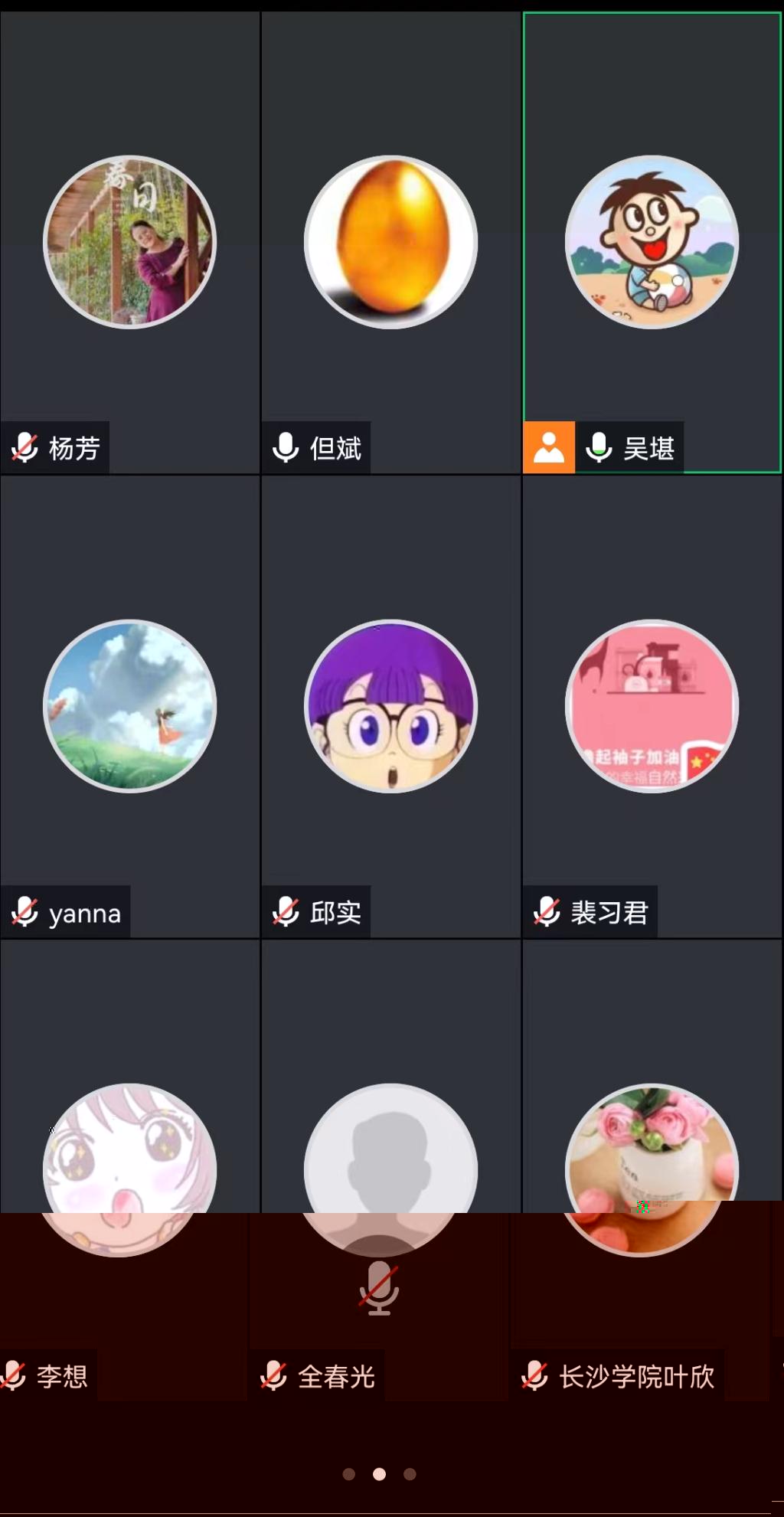Open 杨芳's participant tile
784x1517 pixels.
(129, 242)
